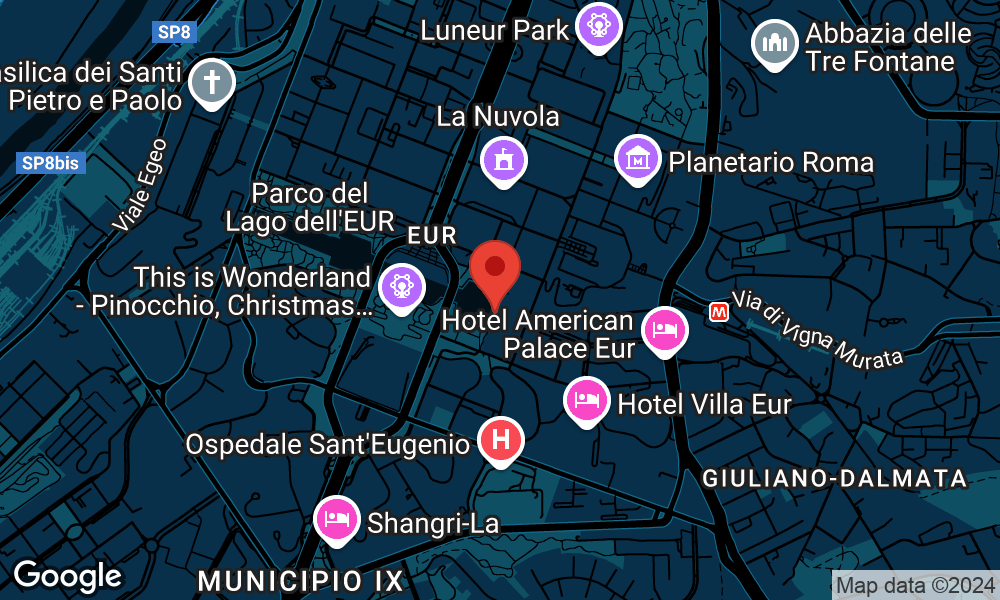The height and width of the screenshot is (600, 1000).
Task: Open the Basilica dei Santi Pietro e Paolo pin
Action: 212,83
